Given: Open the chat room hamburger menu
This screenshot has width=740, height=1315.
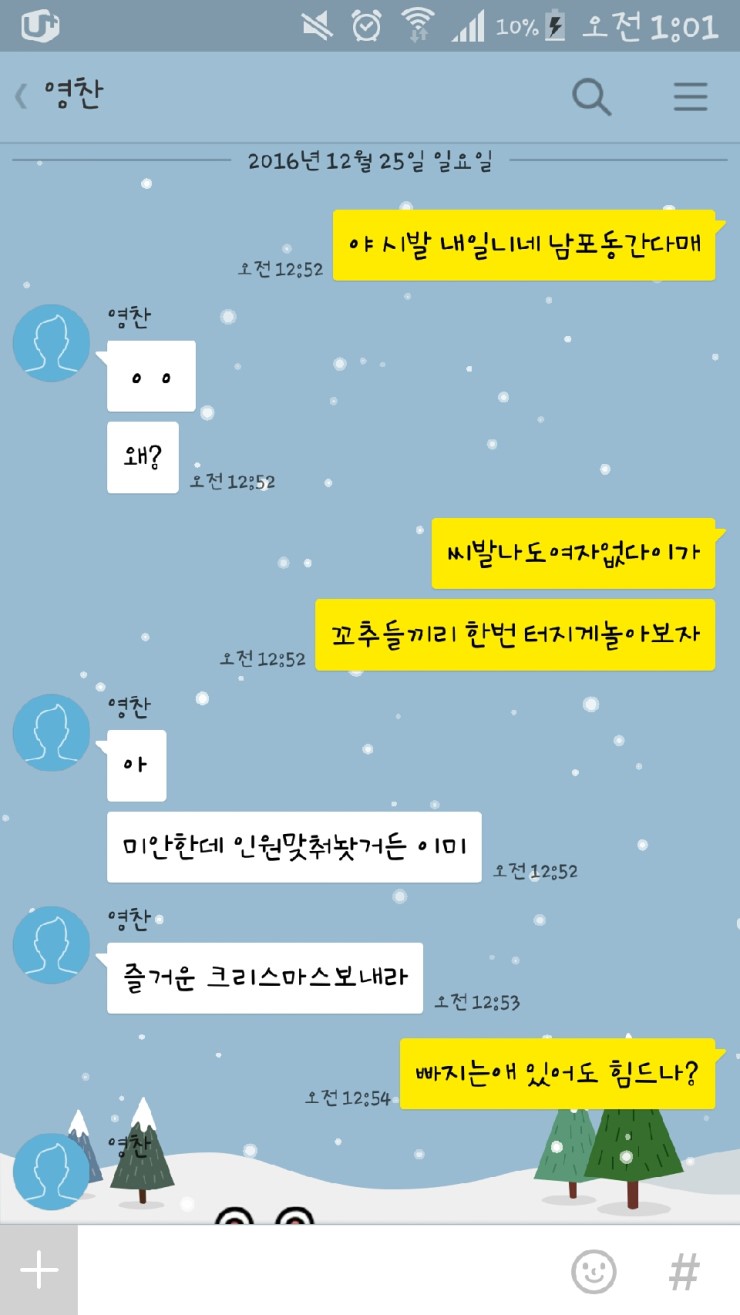Looking at the screenshot, I should (690, 96).
